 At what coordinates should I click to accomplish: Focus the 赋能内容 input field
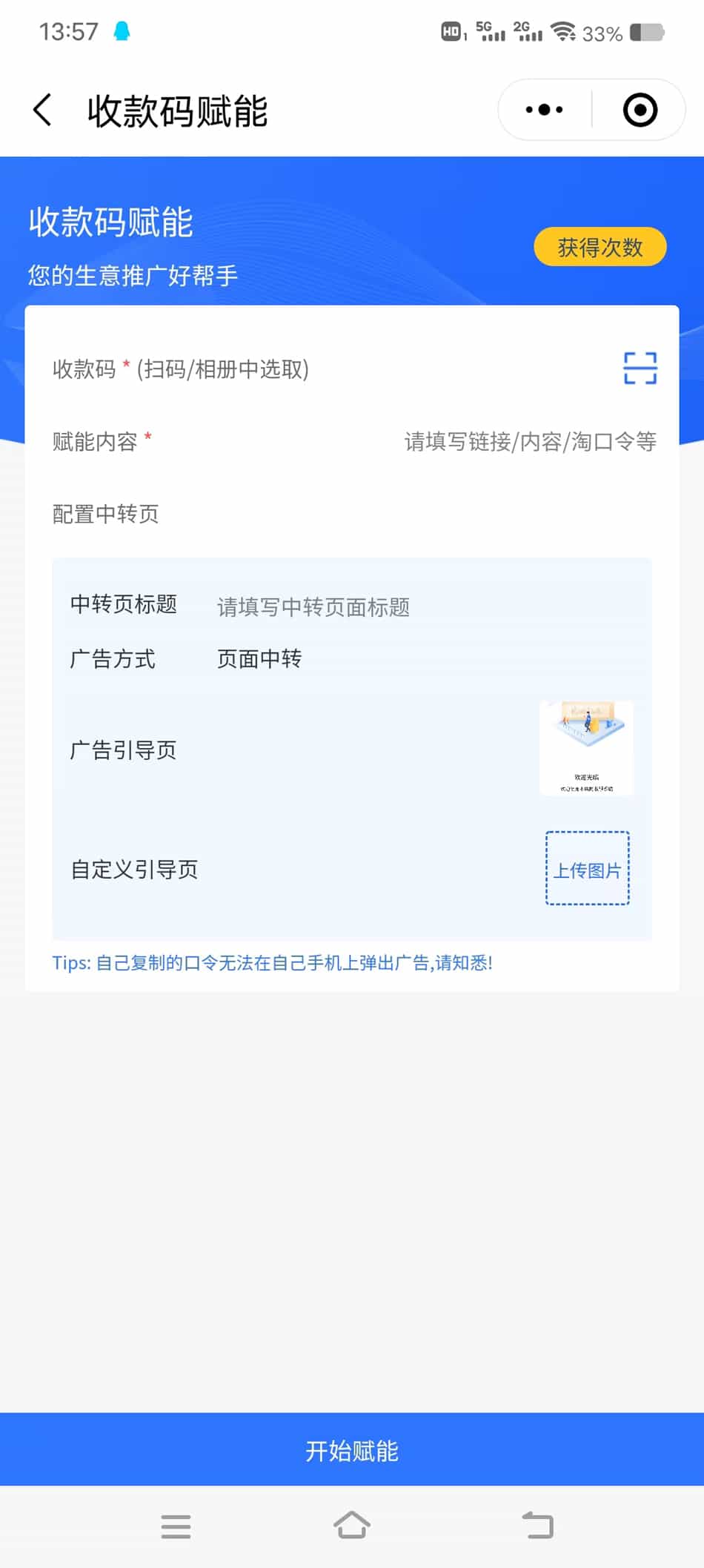click(x=529, y=442)
